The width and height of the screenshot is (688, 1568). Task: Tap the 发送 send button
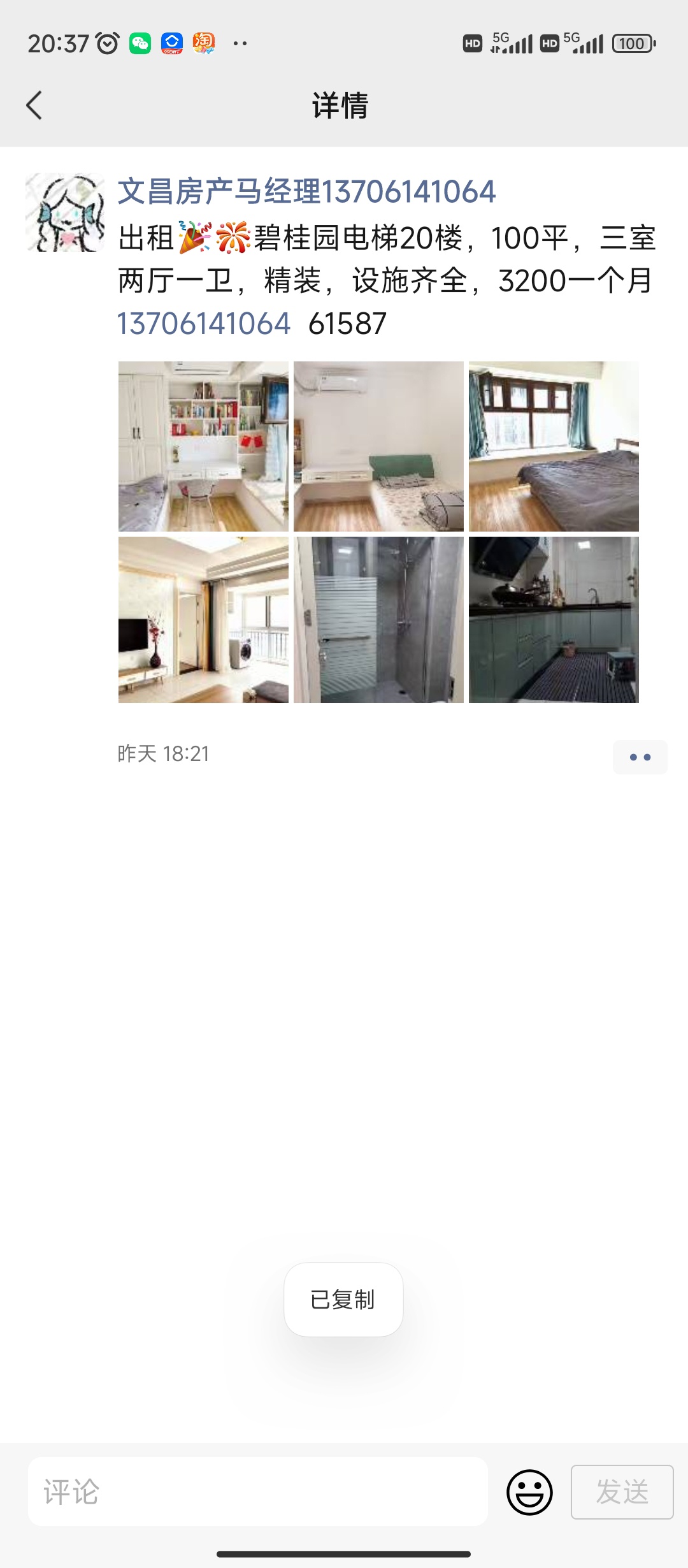point(622,1492)
